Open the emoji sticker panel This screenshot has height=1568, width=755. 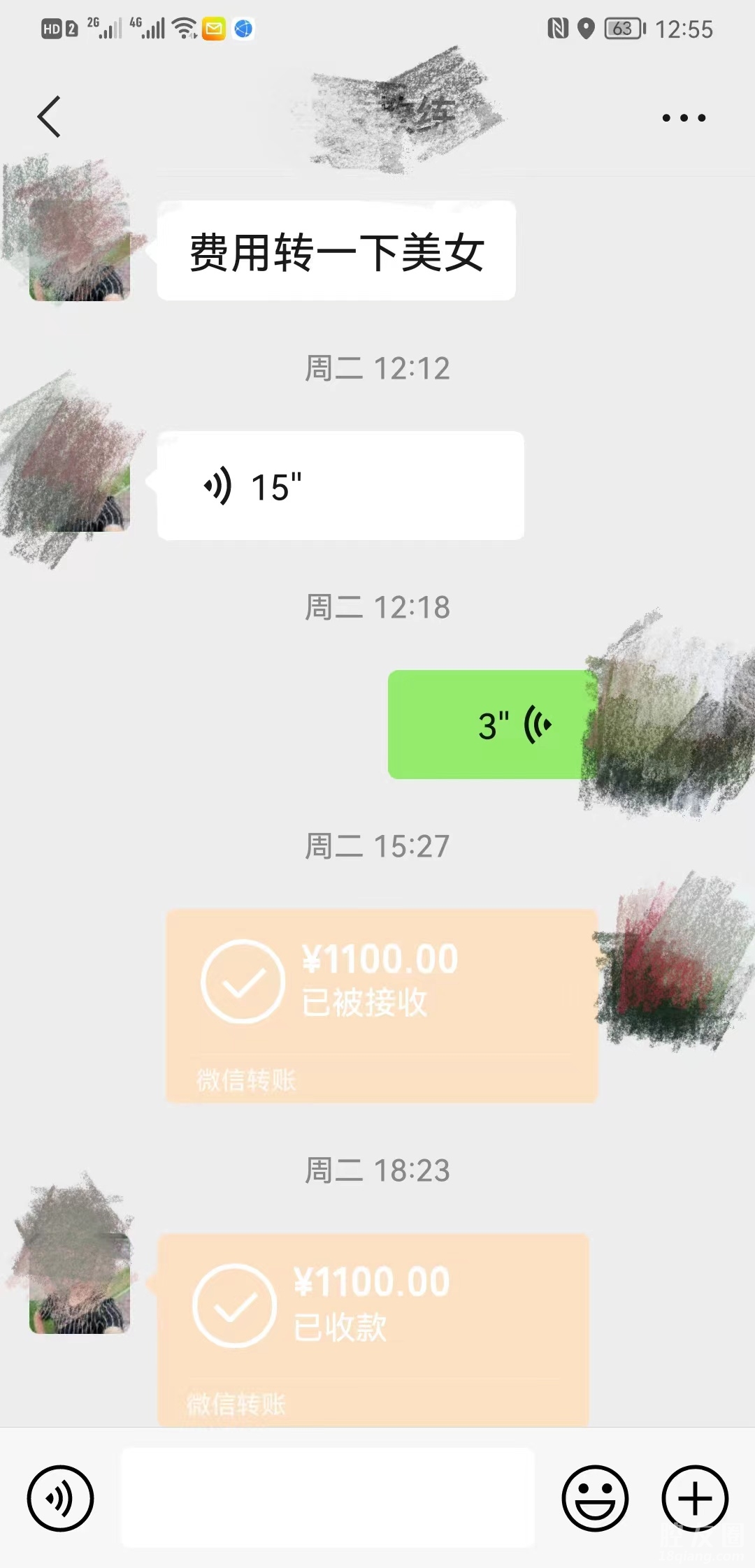pos(595,1498)
